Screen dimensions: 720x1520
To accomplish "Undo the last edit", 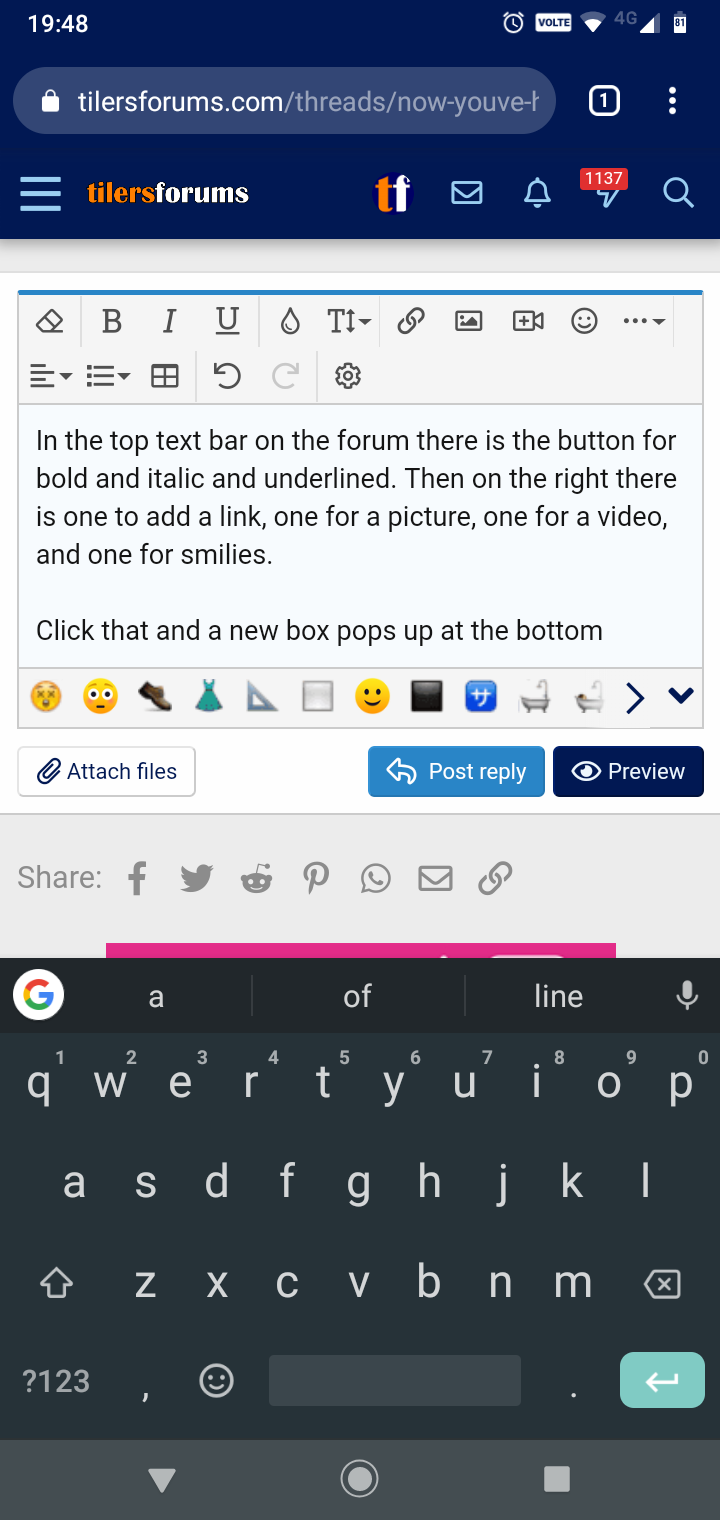I will point(228,376).
